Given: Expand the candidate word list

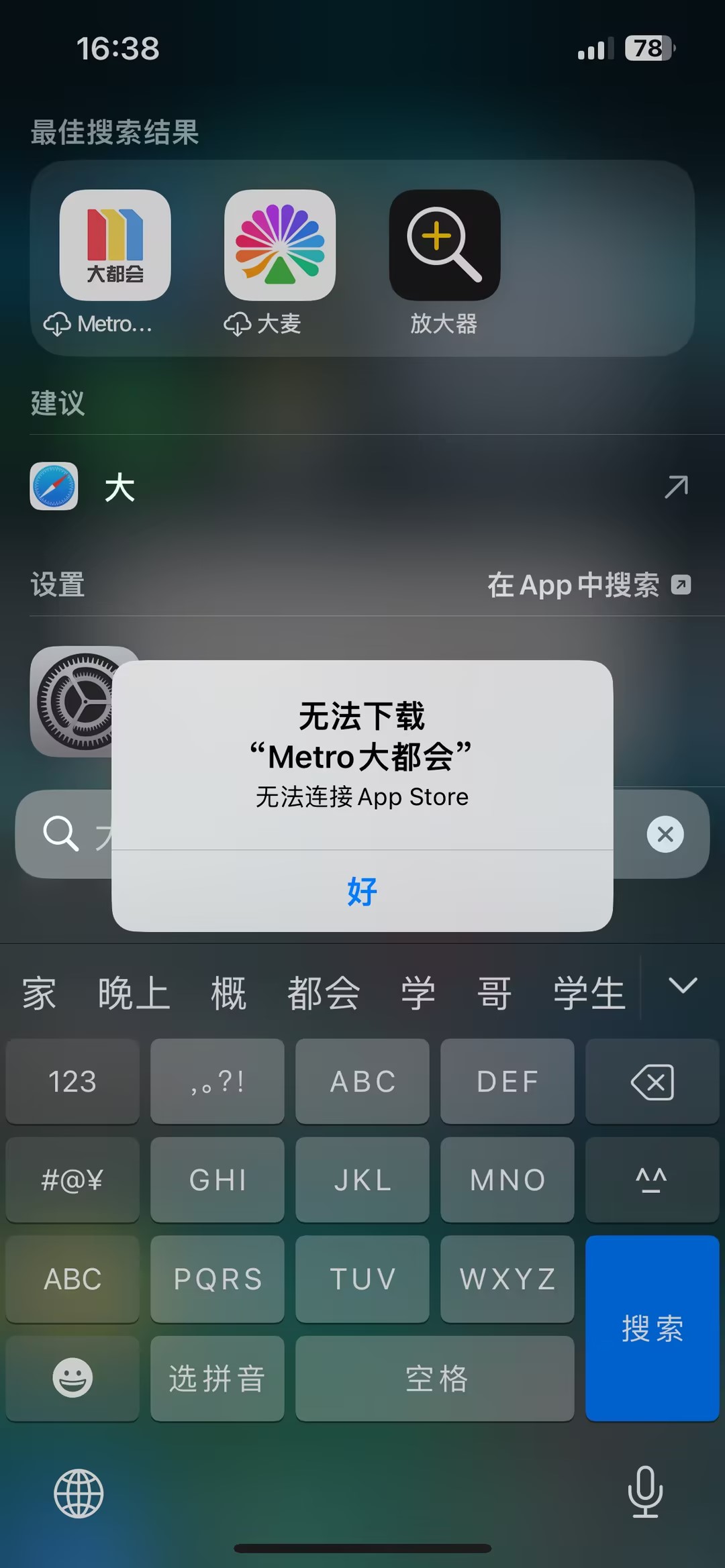Looking at the screenshot, I should pyautogui.click(x=683, y=986).
